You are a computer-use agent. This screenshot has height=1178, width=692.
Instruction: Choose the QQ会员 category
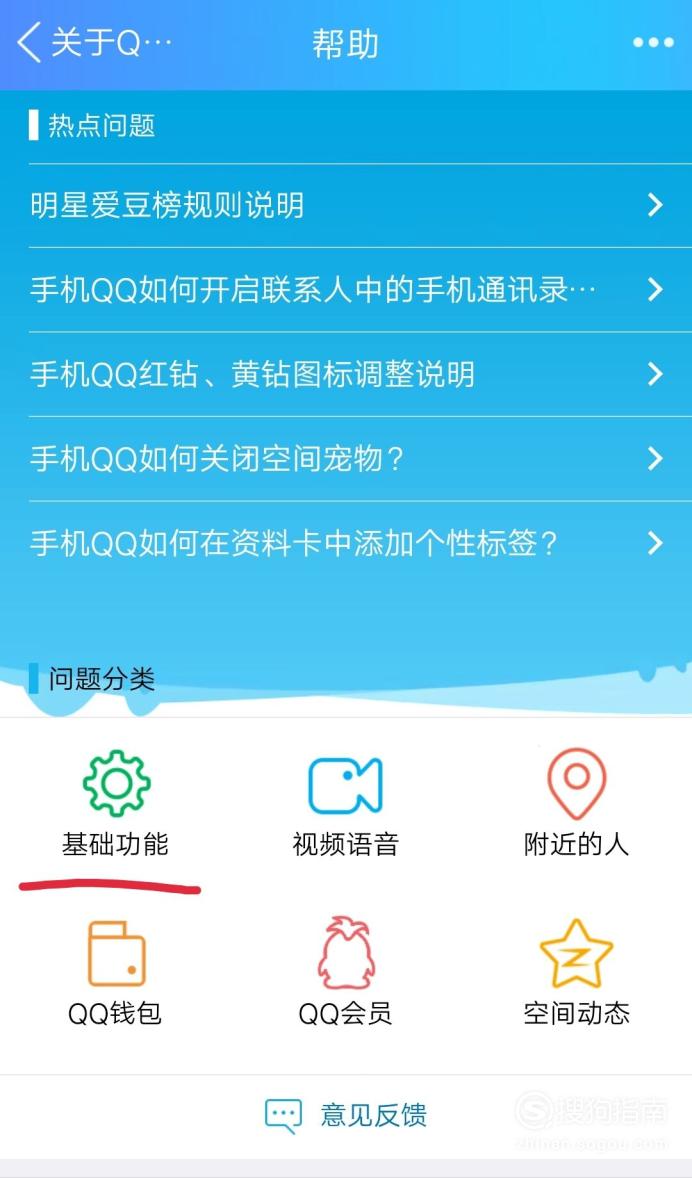click(x=346, y=972)
